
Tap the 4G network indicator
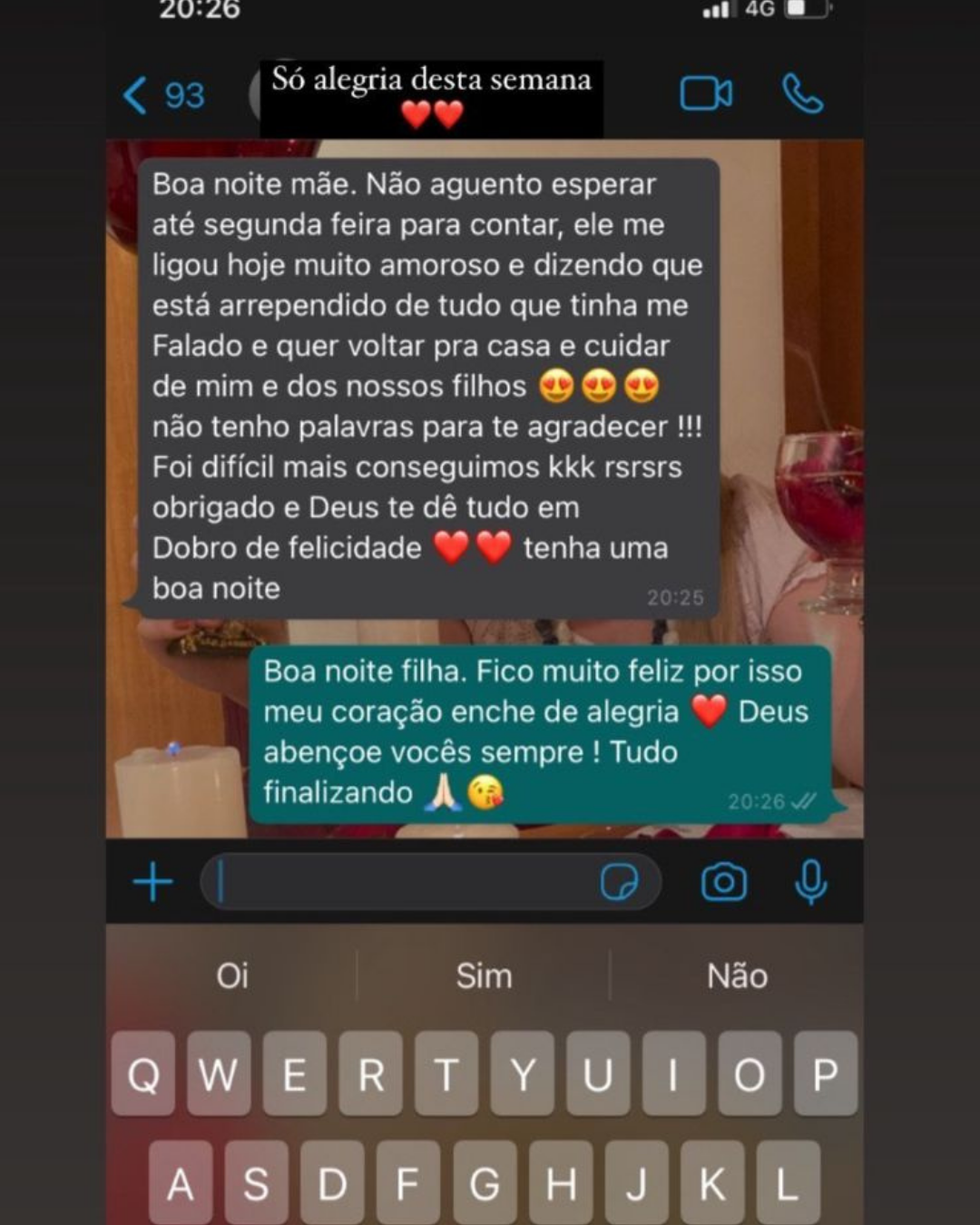759,11
